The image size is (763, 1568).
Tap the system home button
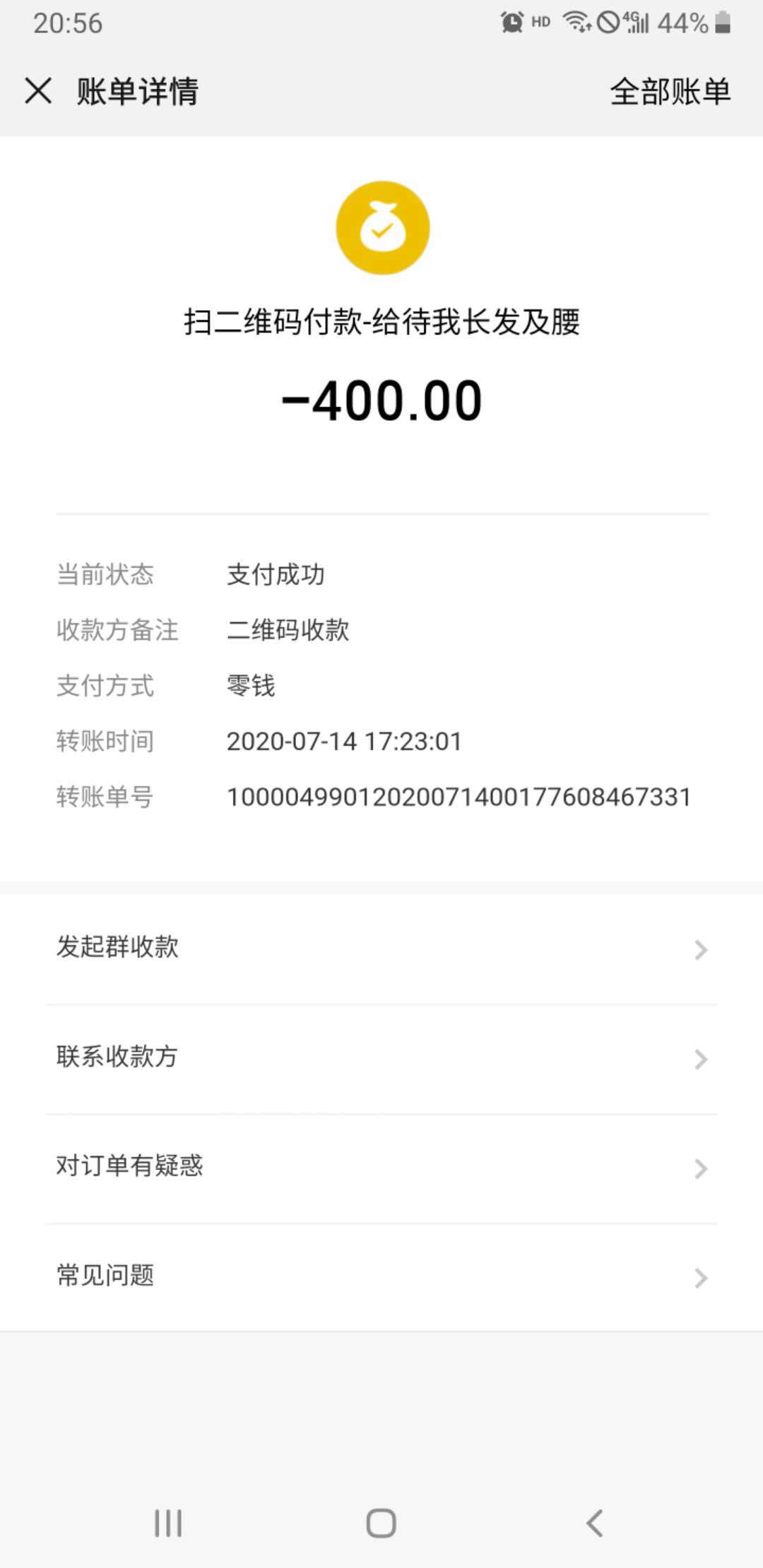[381, 1523]
